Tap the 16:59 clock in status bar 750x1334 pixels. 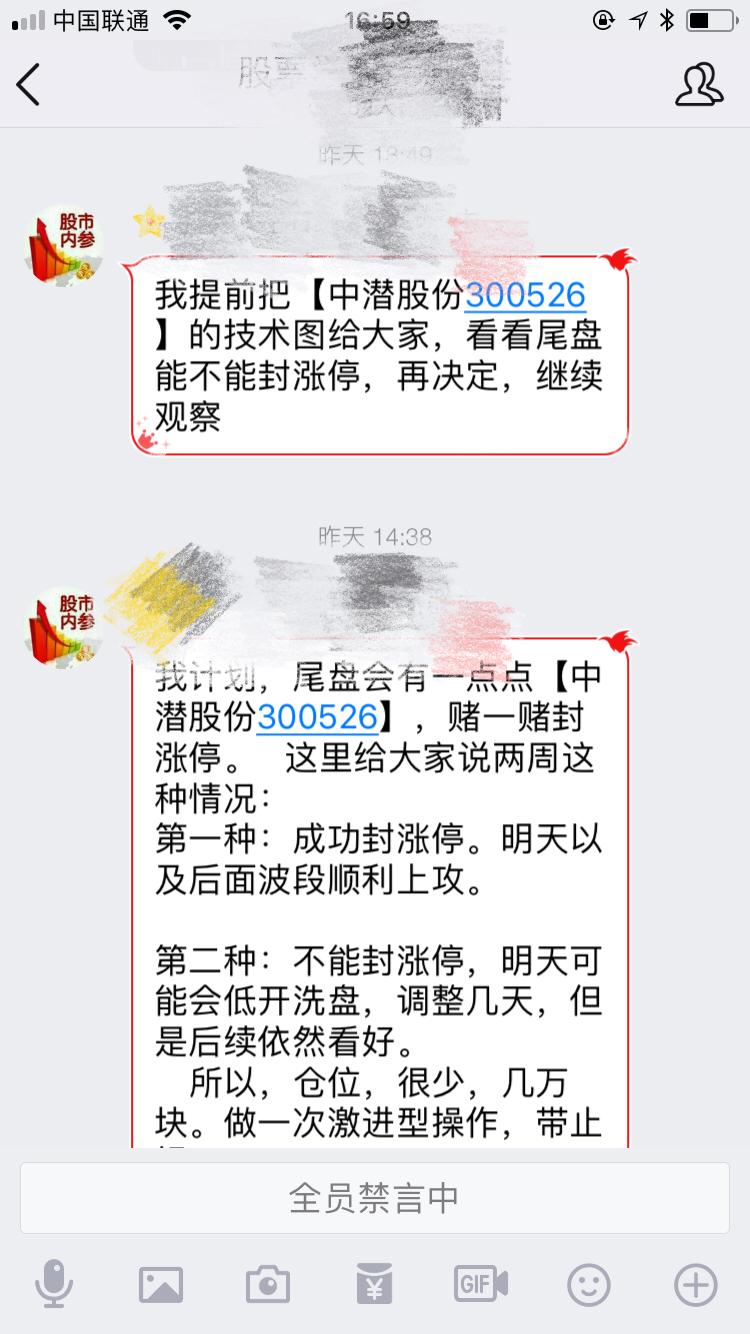point(375,18)
